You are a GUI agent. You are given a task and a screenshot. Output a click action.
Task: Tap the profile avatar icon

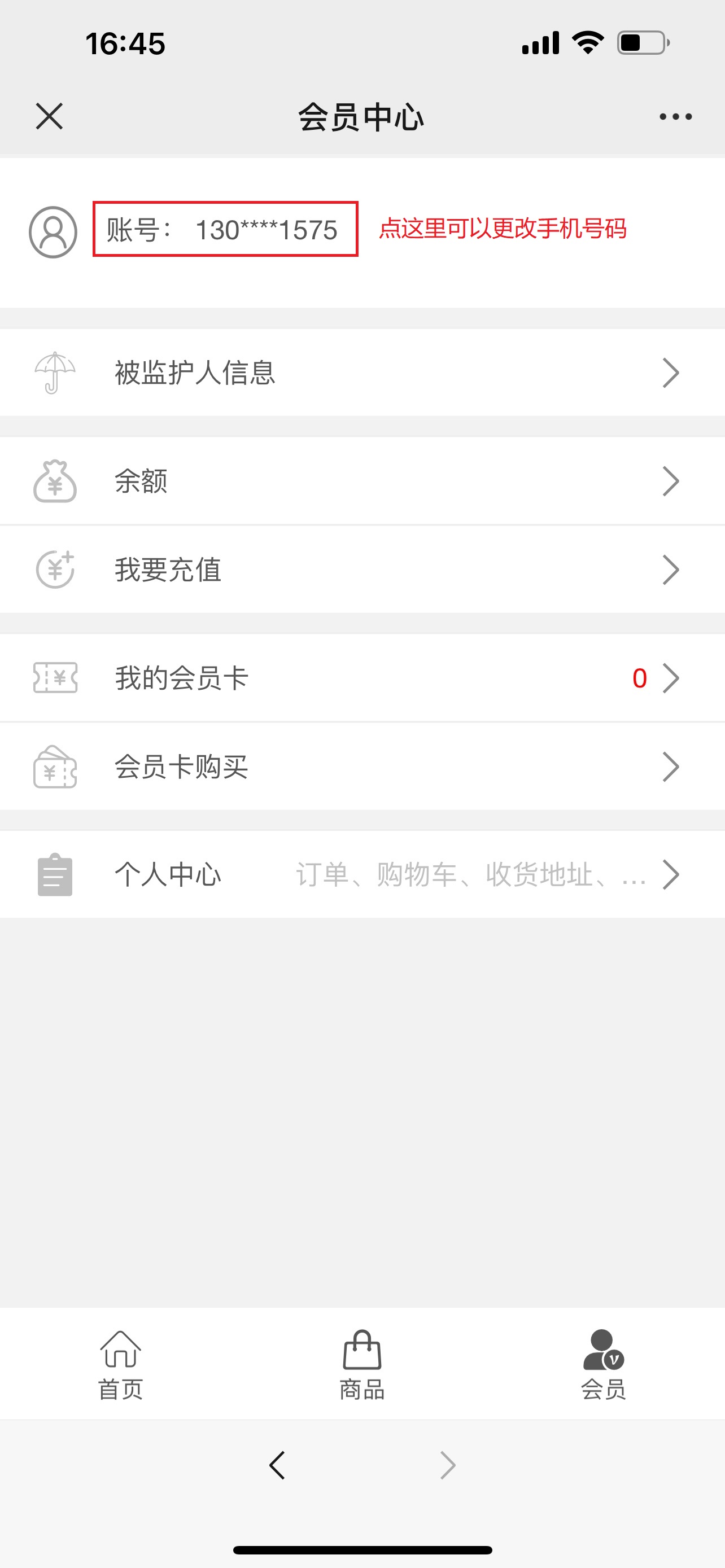coord(53,232)
